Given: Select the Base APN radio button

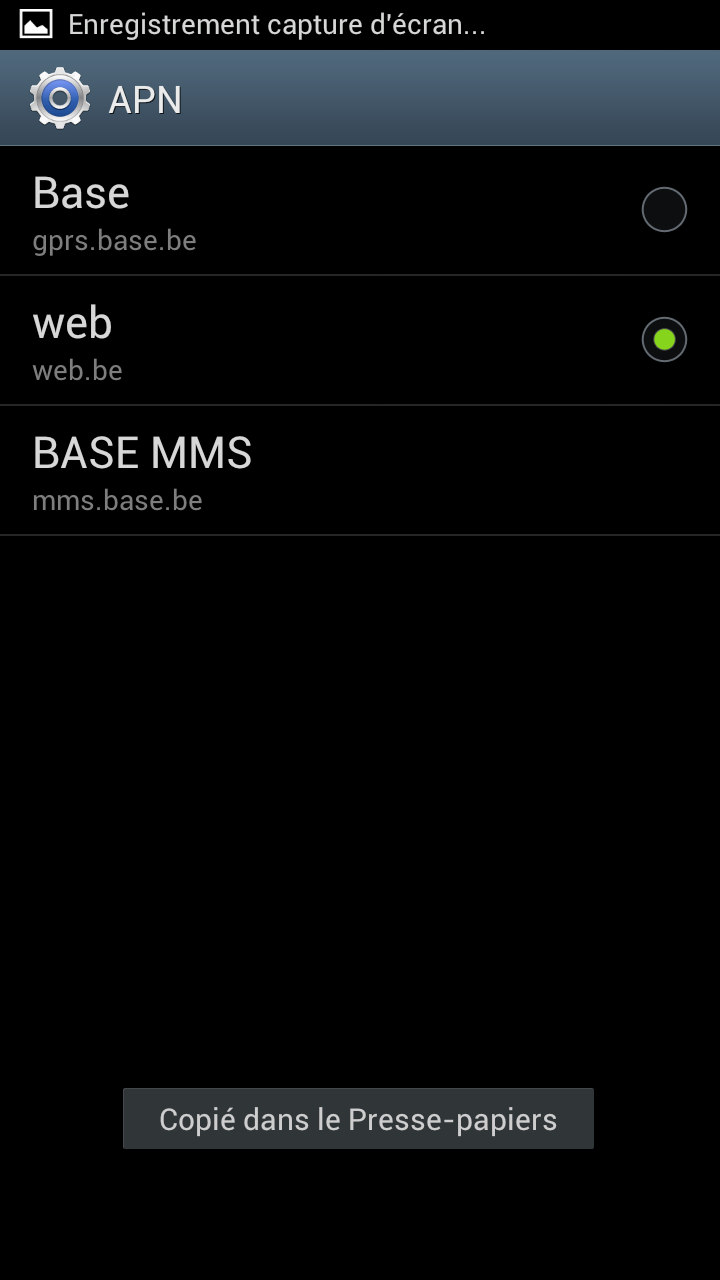Looking at the screenshot, I should coord(664,210).
